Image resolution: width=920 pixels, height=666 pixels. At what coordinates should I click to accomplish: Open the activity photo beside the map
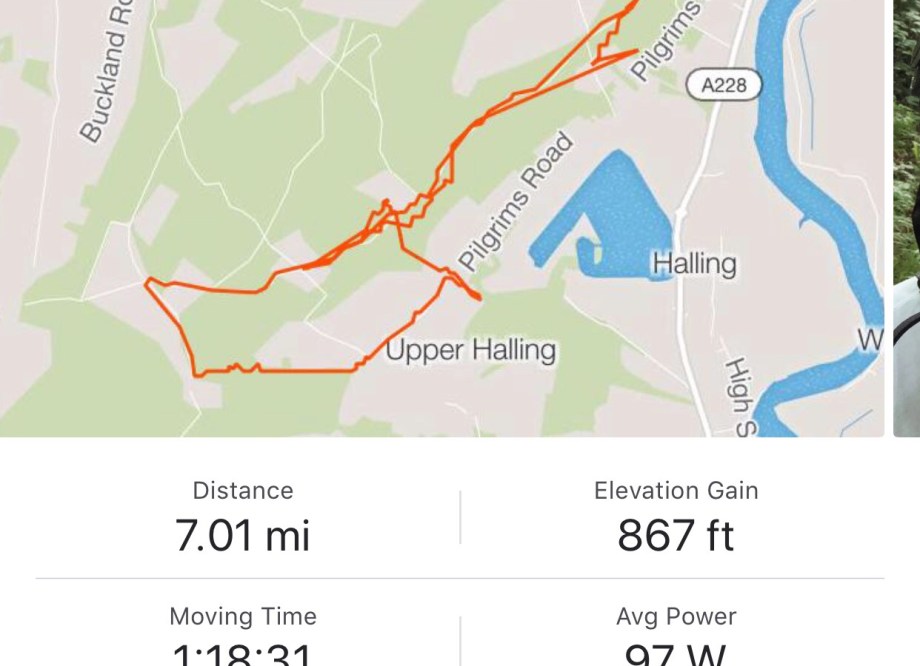(x=906, y=217)
